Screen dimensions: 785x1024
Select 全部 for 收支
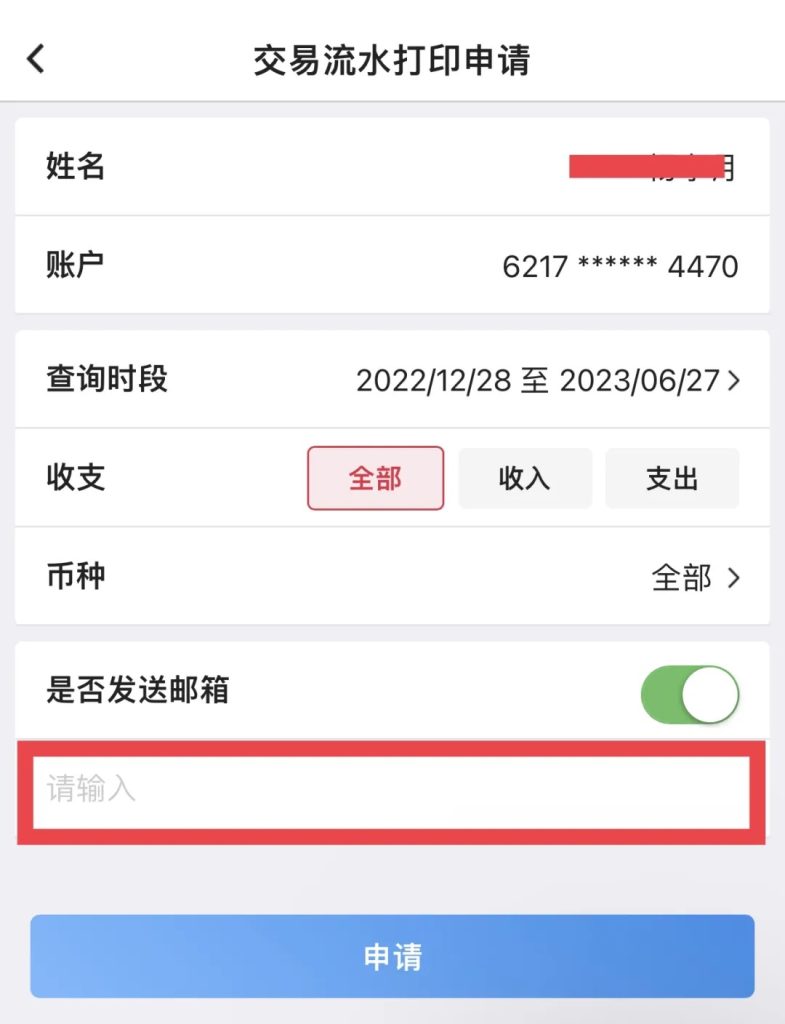(375, 478)
